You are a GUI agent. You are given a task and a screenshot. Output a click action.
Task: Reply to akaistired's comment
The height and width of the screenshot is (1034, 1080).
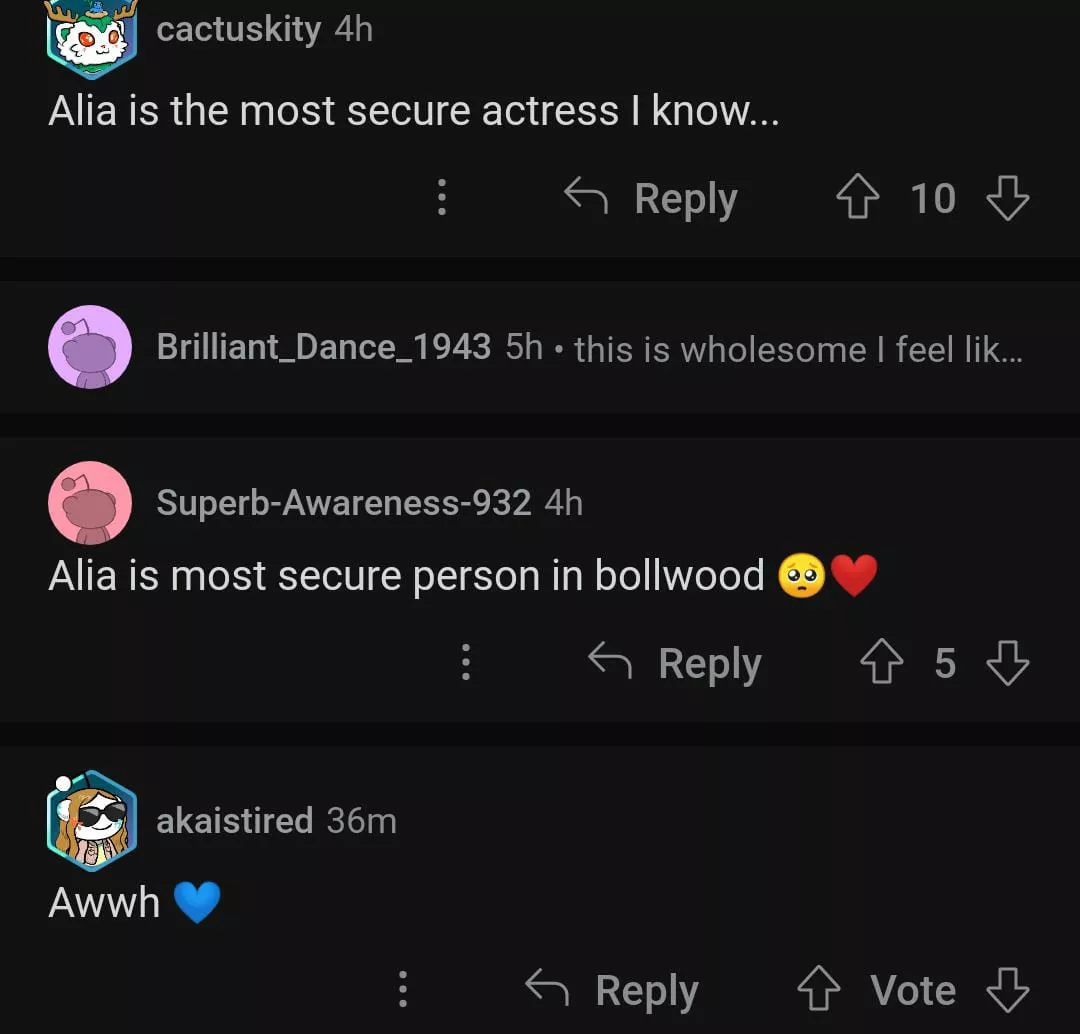(612, 990)
